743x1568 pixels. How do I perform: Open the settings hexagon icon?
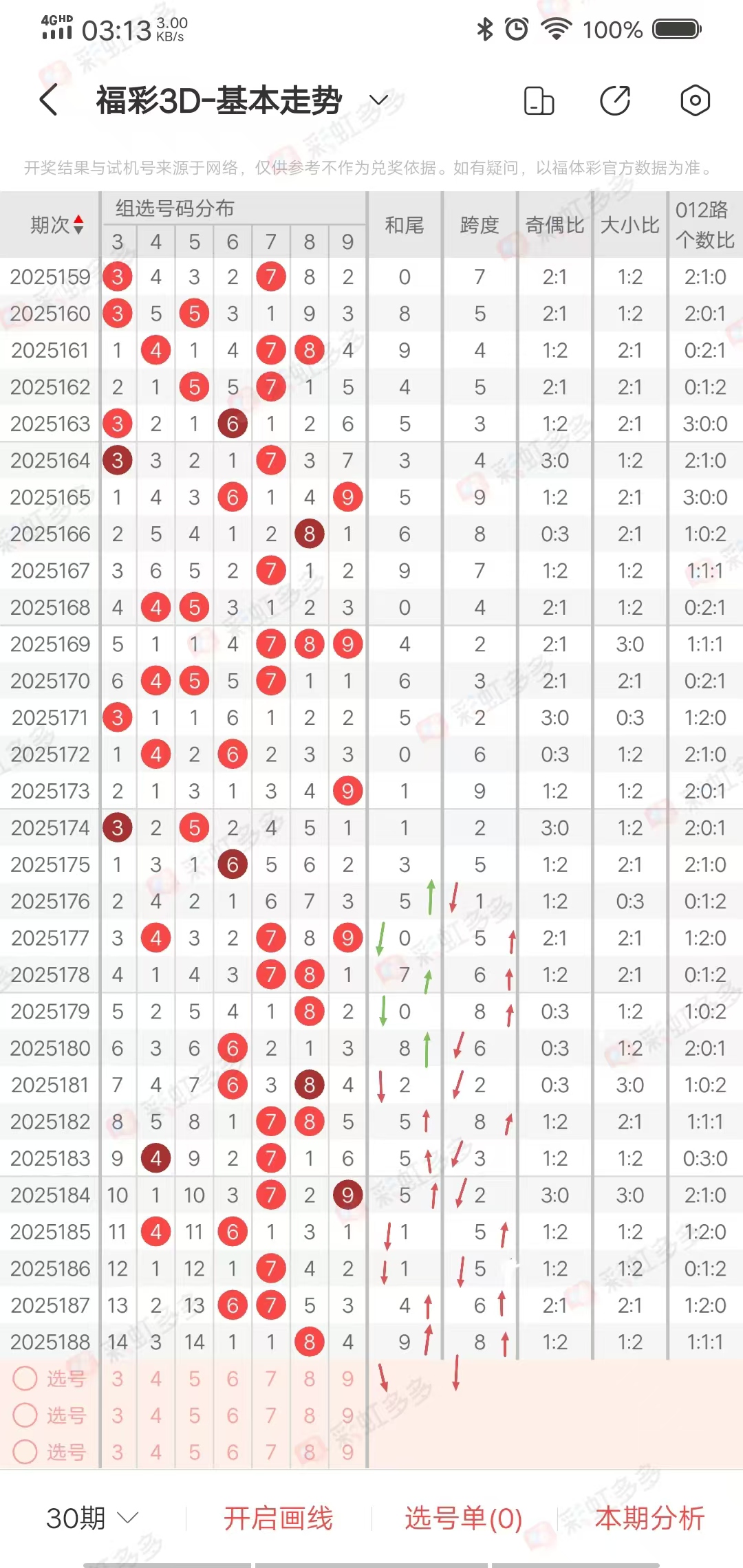point(695,100)
